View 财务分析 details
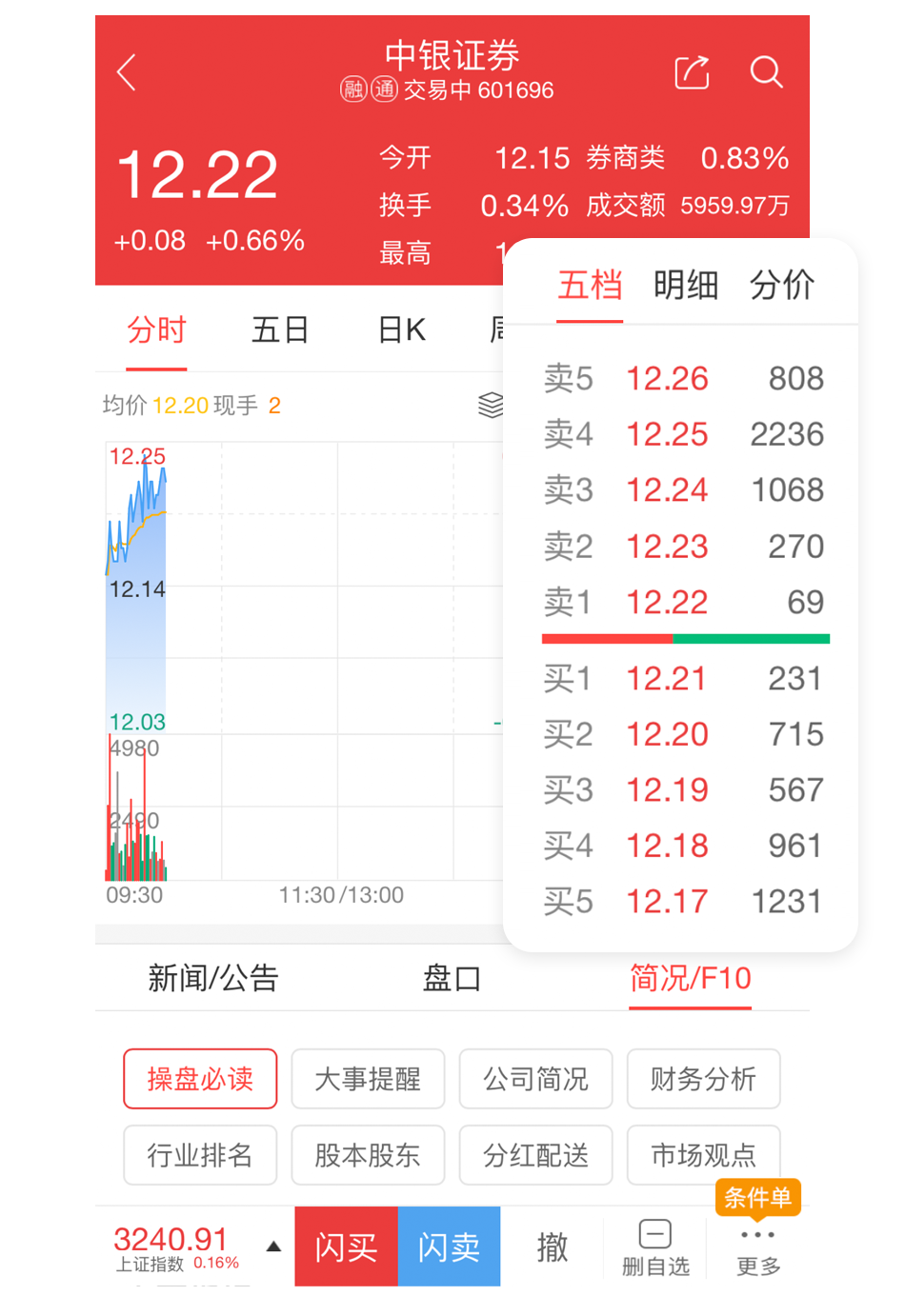Image resolution: width=905 pixels, height=1316 pixels. click(703, 1079)
